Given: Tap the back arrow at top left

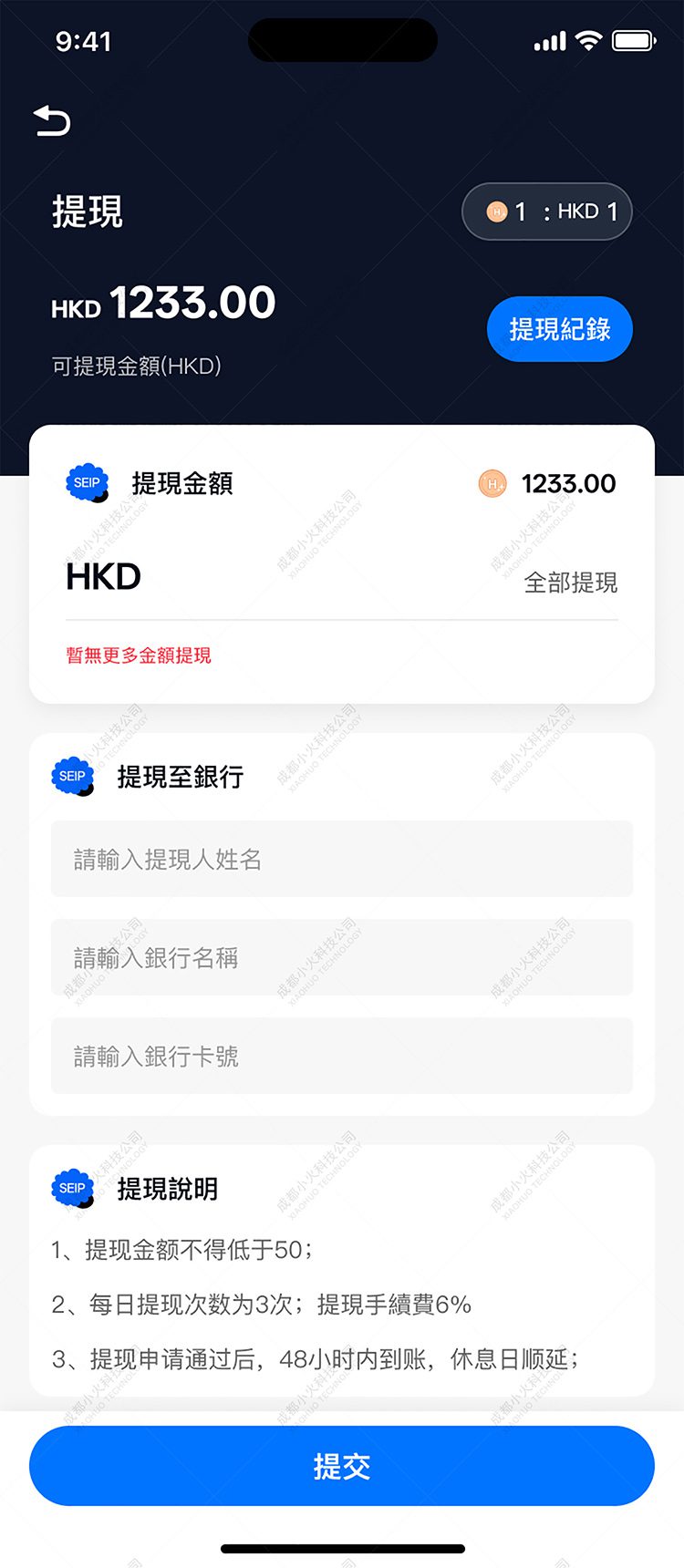Looking at the screenshot, I should (53, 120).
